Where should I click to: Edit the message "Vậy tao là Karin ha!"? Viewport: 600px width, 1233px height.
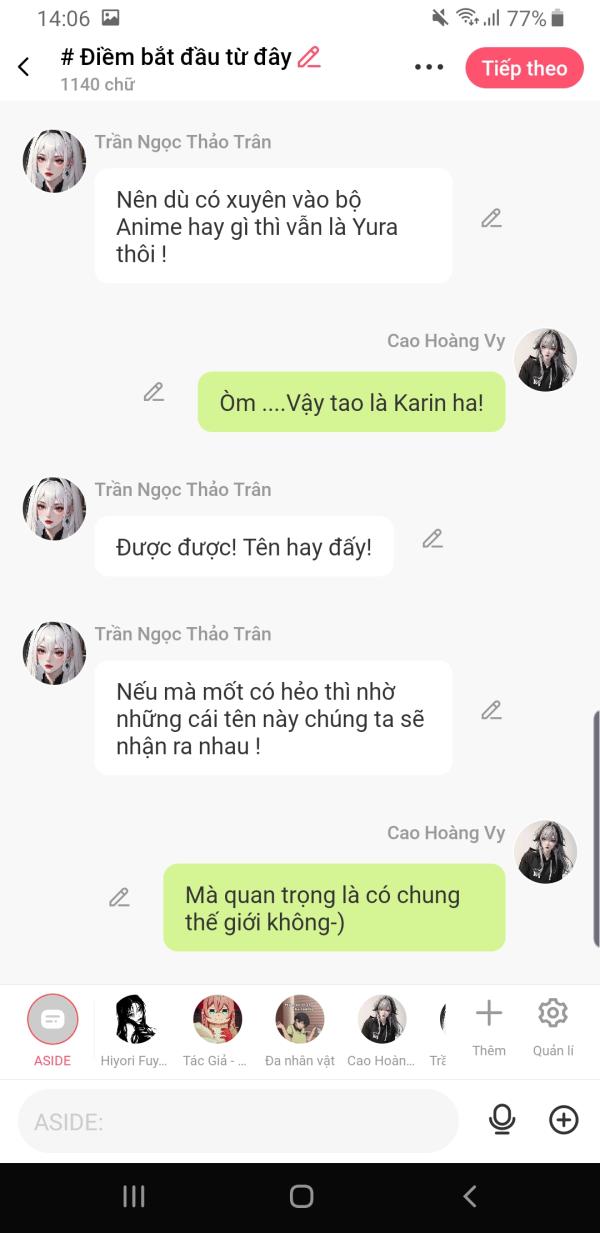(153, 392)
